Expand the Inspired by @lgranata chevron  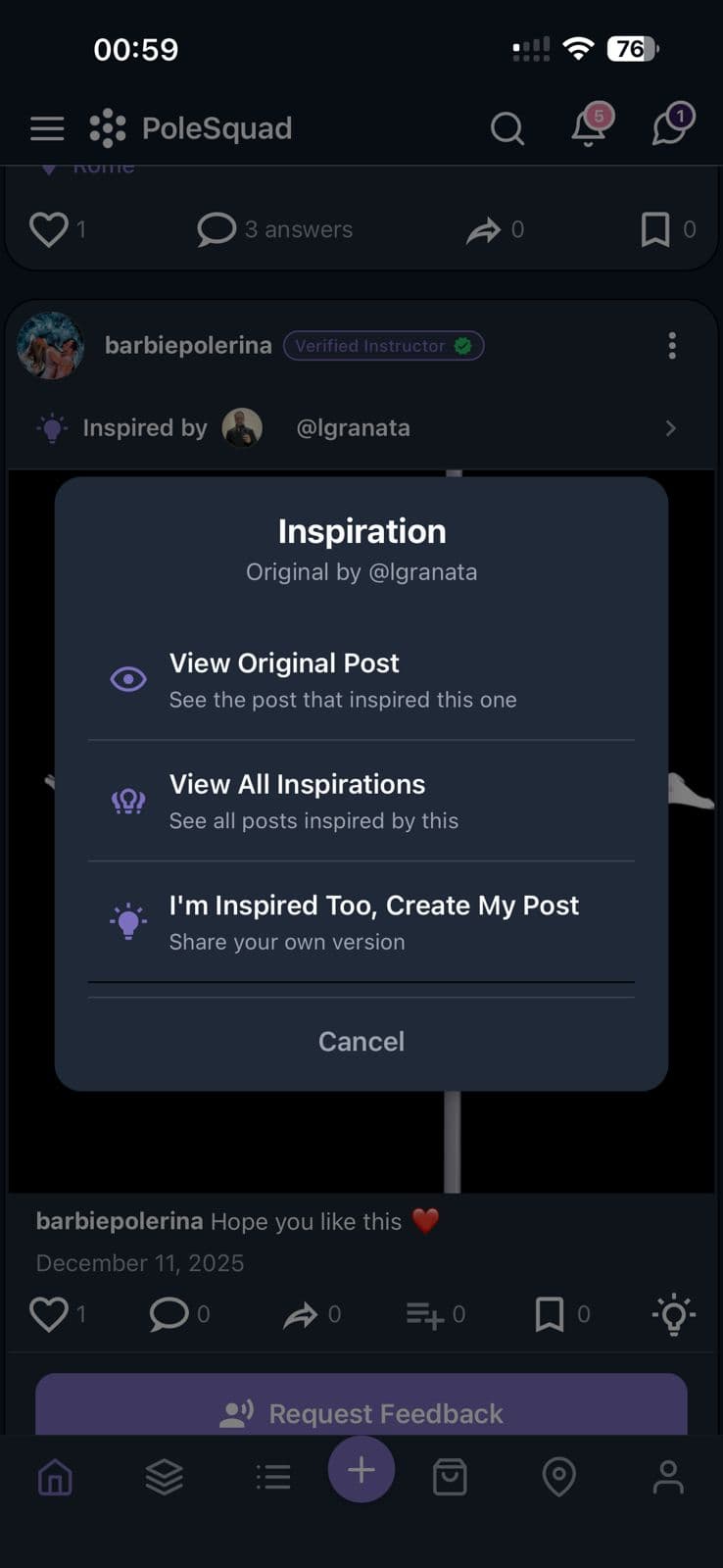tap(670, 428)
